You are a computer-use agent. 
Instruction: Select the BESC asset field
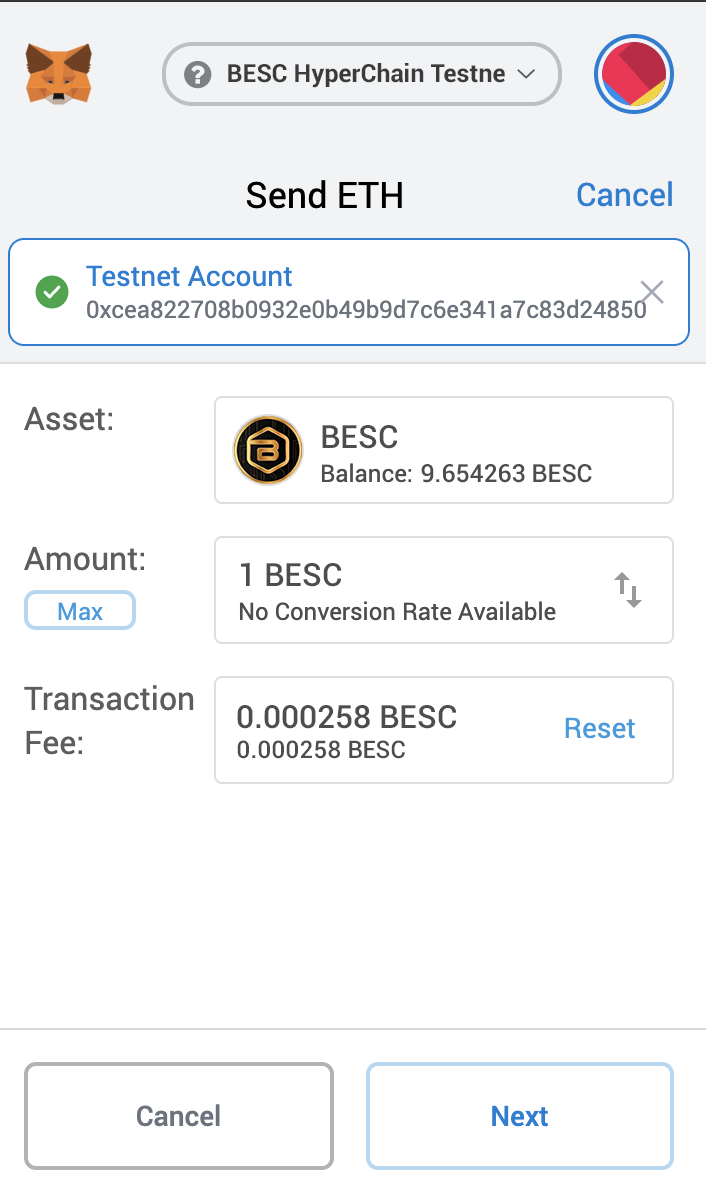pyautogui.click(x=443, y=450)
